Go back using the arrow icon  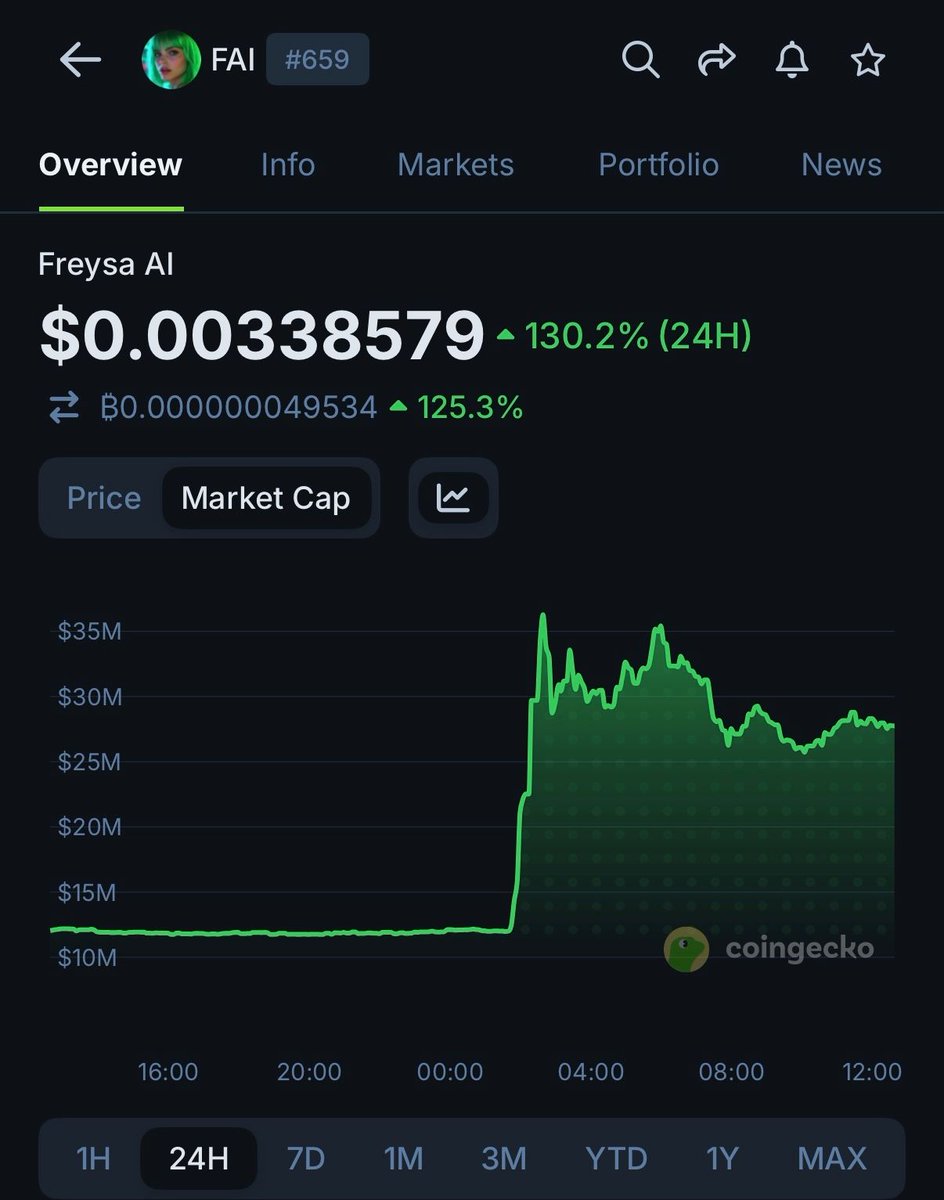pyautogui.click(x=80, y=61)
